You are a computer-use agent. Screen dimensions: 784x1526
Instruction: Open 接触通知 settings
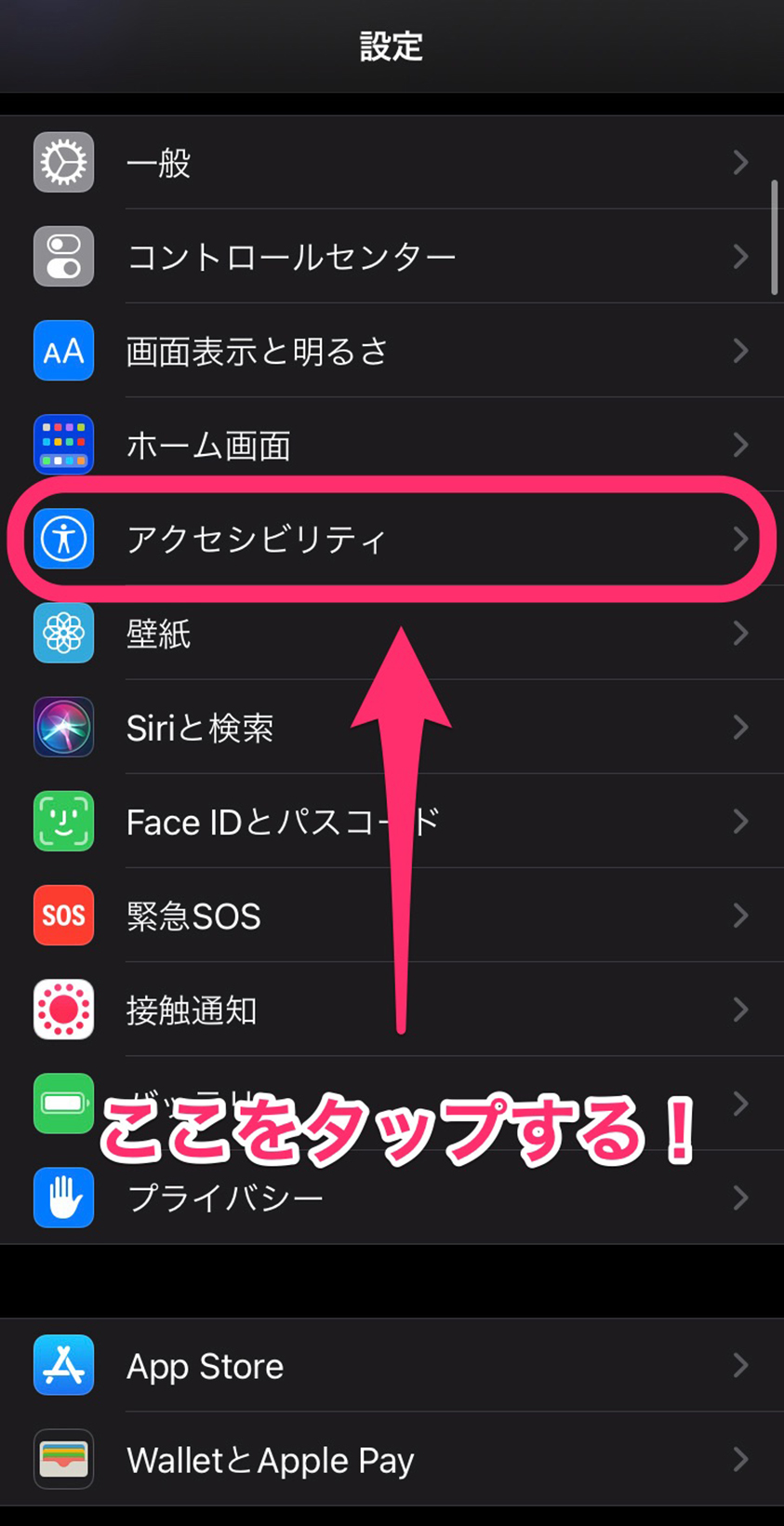[x=392, y=1009]
